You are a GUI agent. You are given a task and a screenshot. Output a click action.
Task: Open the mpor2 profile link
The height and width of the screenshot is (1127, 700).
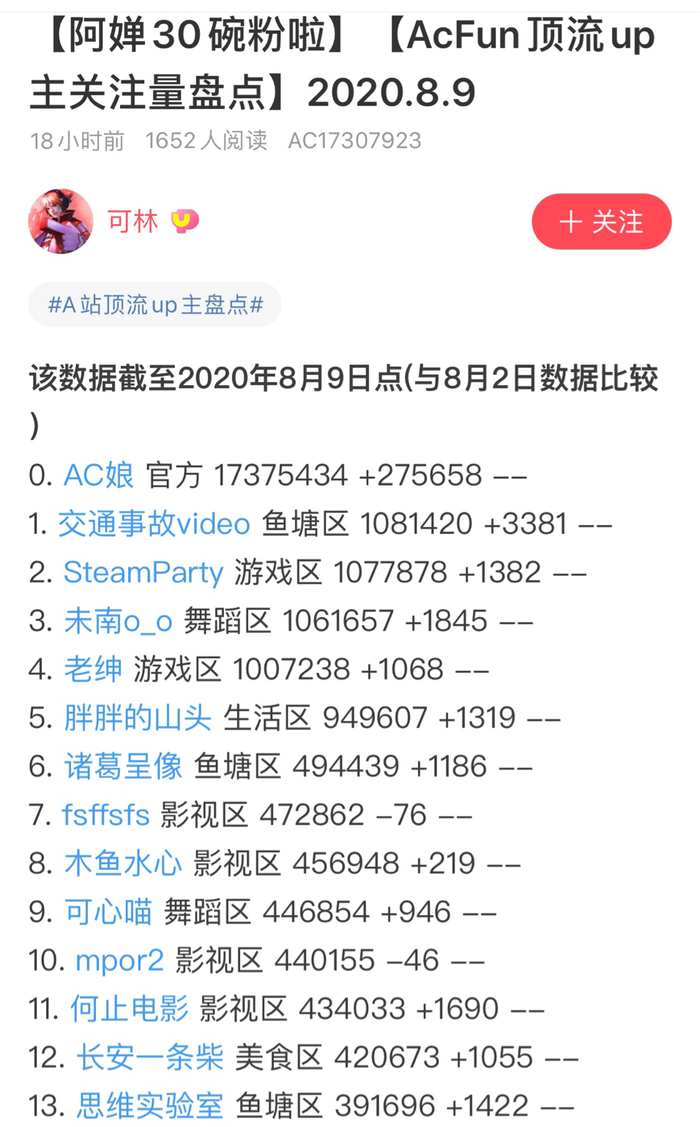119,960
